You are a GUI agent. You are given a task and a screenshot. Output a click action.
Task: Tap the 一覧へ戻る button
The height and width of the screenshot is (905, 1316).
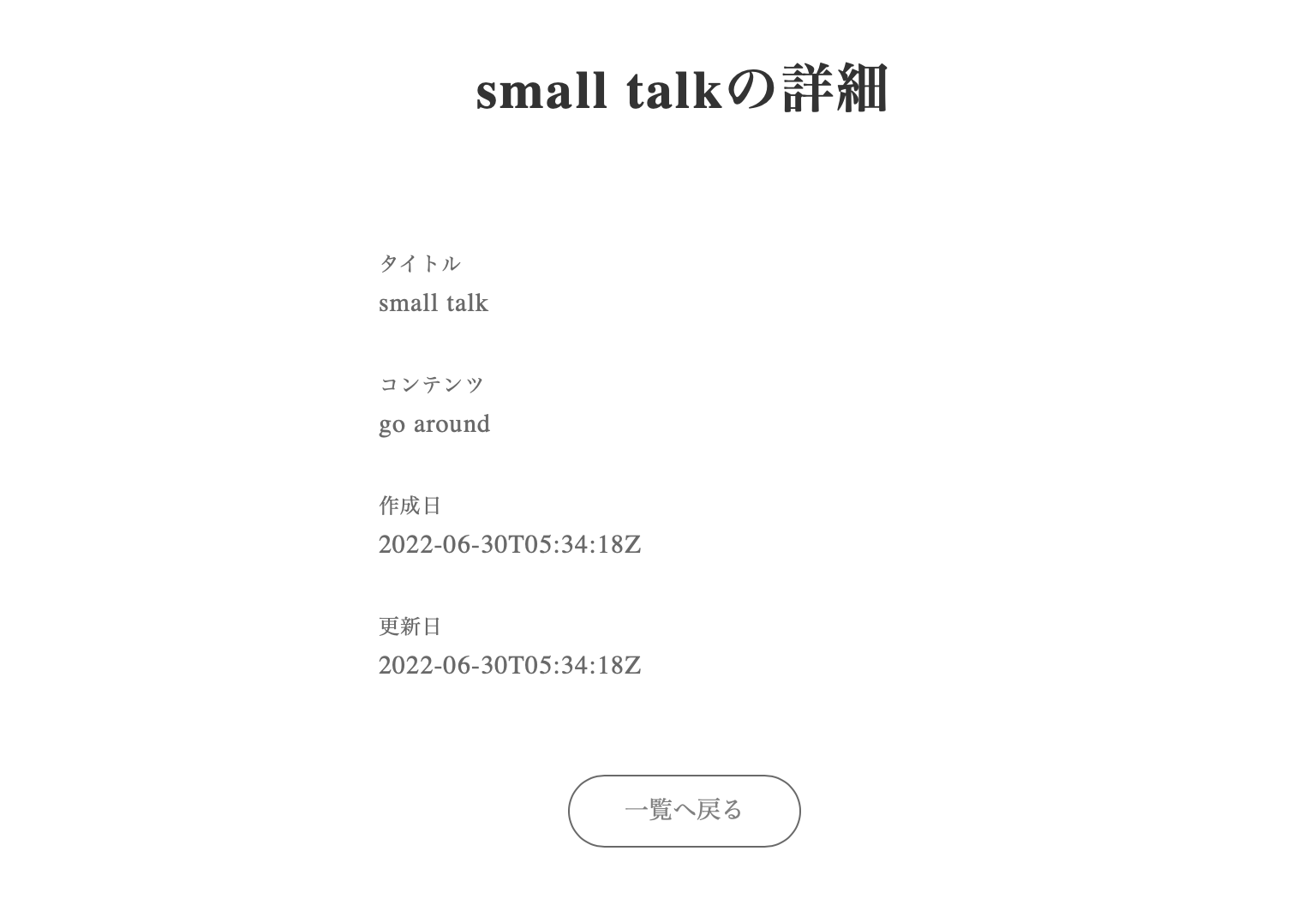click(x=684, y=811)
